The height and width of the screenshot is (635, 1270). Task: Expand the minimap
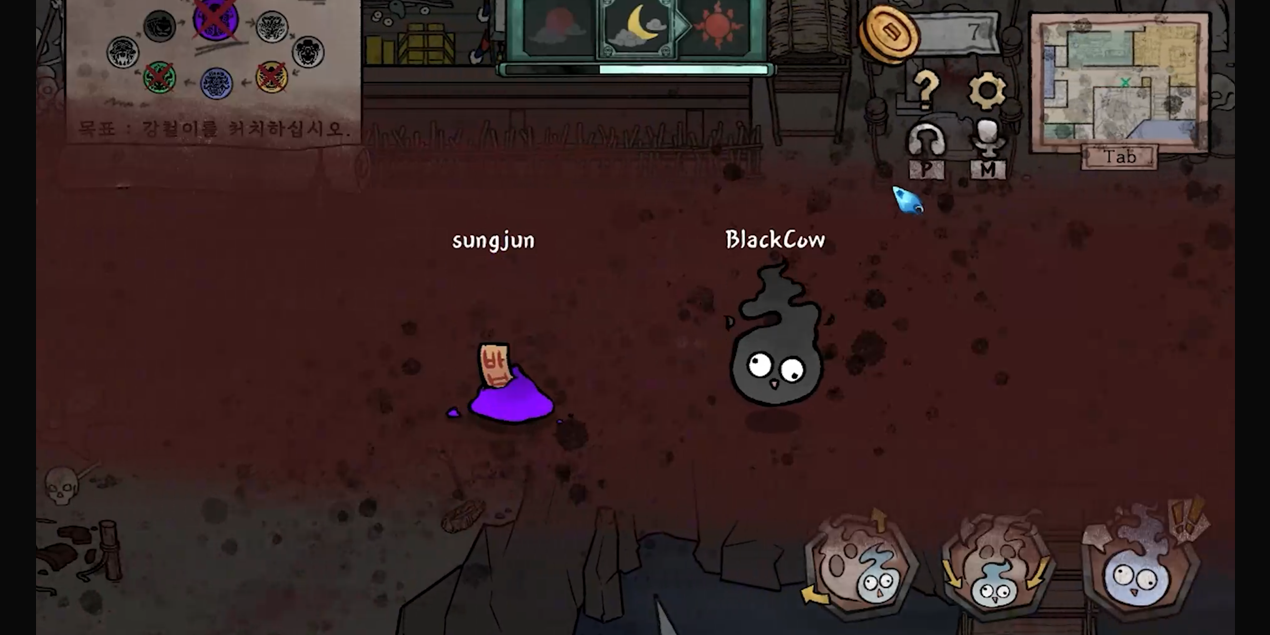point(1119,81)
